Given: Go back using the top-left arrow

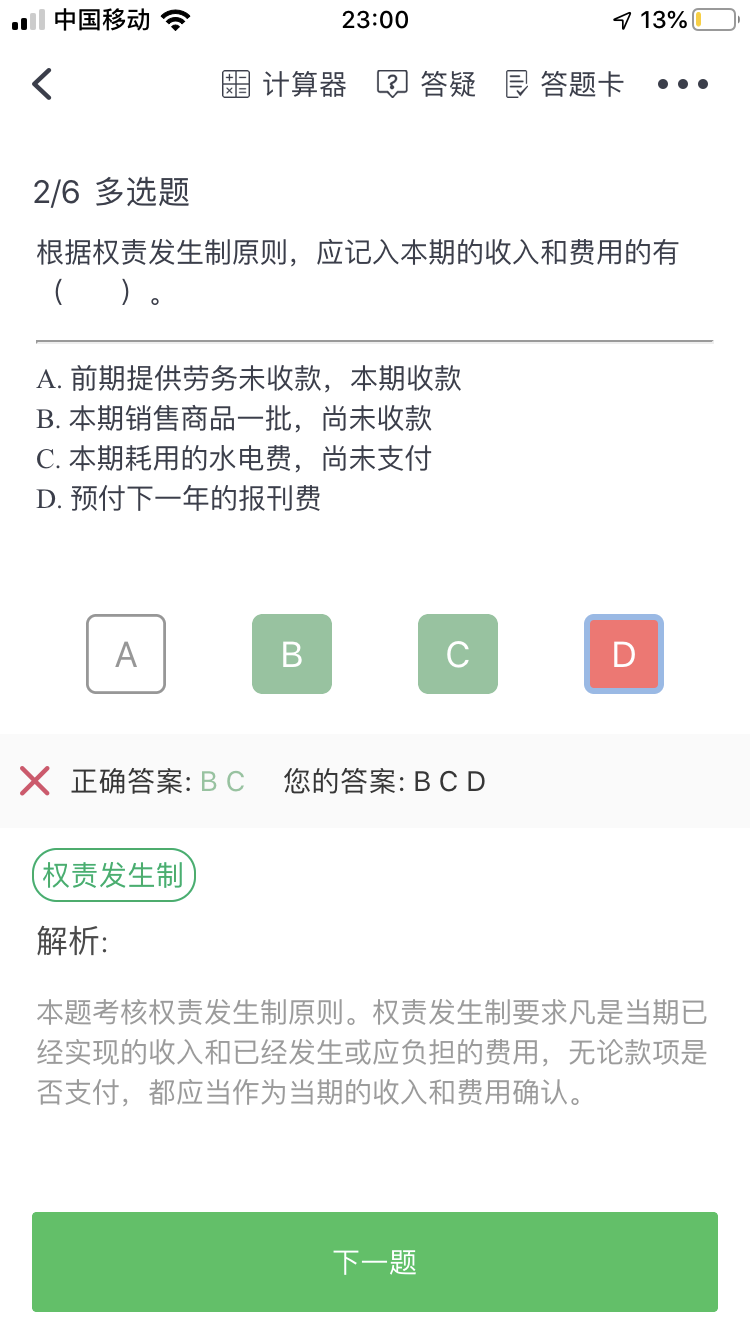Looking at the screenshot, I should point(42,85).
